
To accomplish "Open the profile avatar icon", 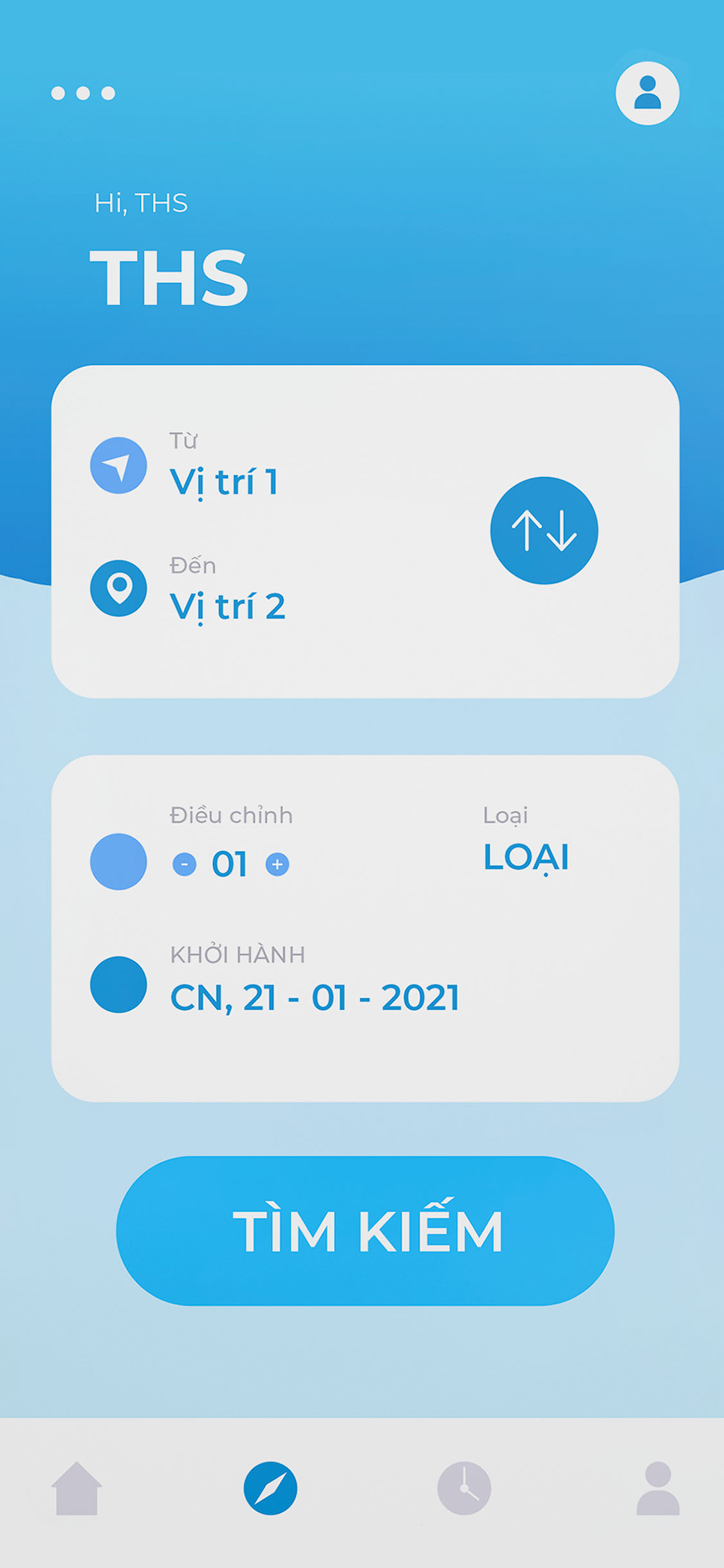I will click(x=647, y=93).
